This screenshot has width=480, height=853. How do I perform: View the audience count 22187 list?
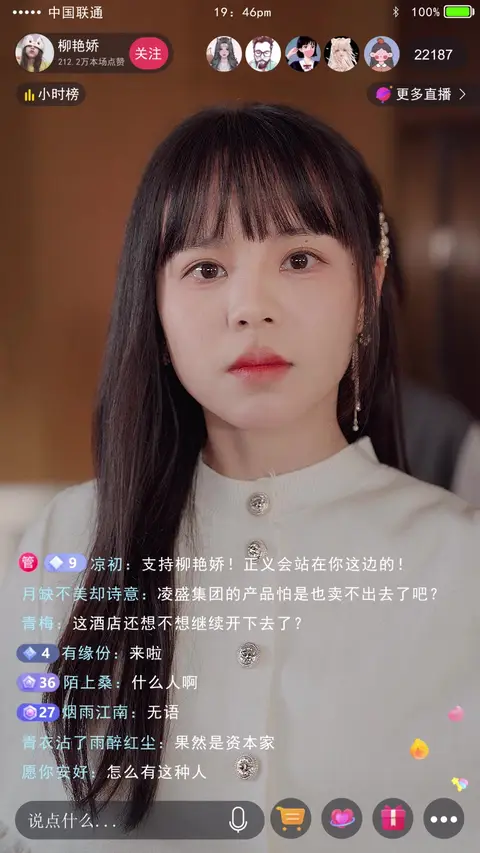click(433, 54)
